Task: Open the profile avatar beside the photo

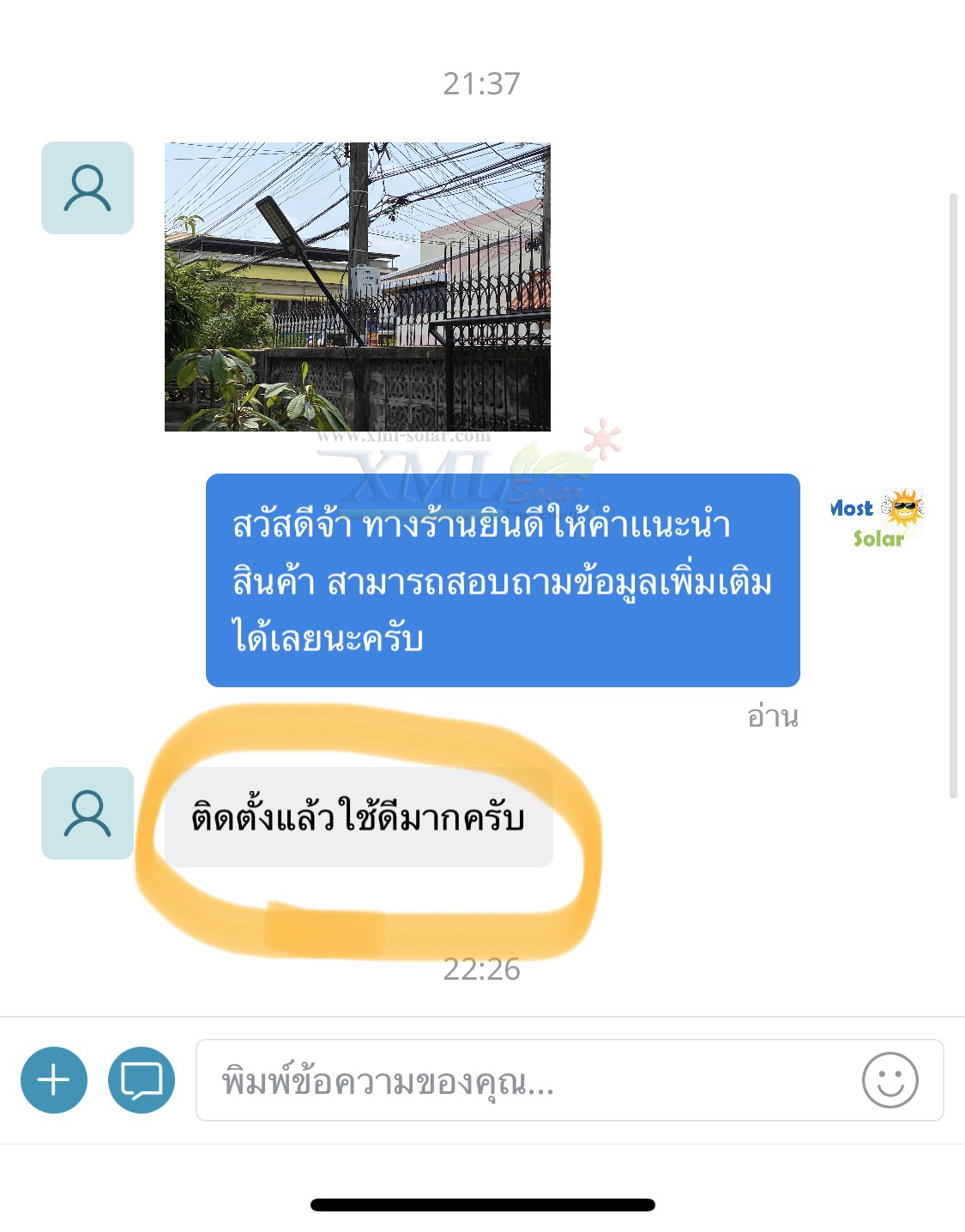Action: pyautogui.click(x=87, y=188)
